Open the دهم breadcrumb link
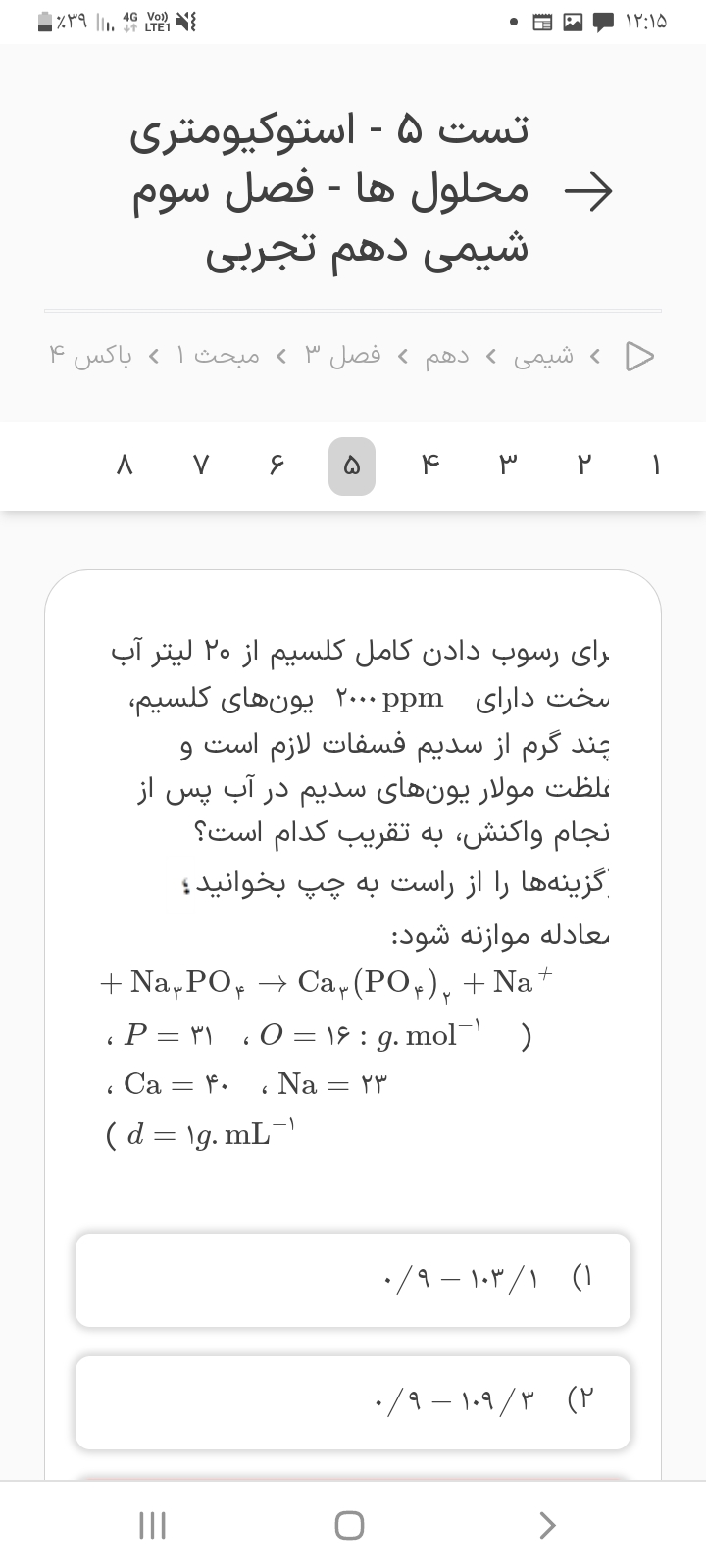The image size is (706, 1568). [446, 356]
